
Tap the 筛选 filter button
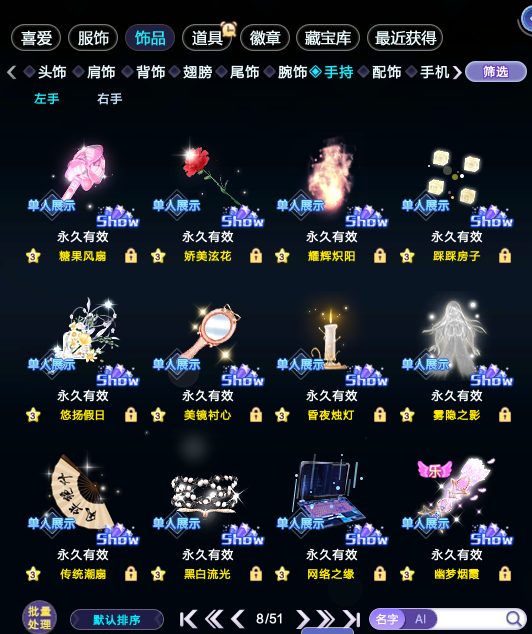(496, 72)
